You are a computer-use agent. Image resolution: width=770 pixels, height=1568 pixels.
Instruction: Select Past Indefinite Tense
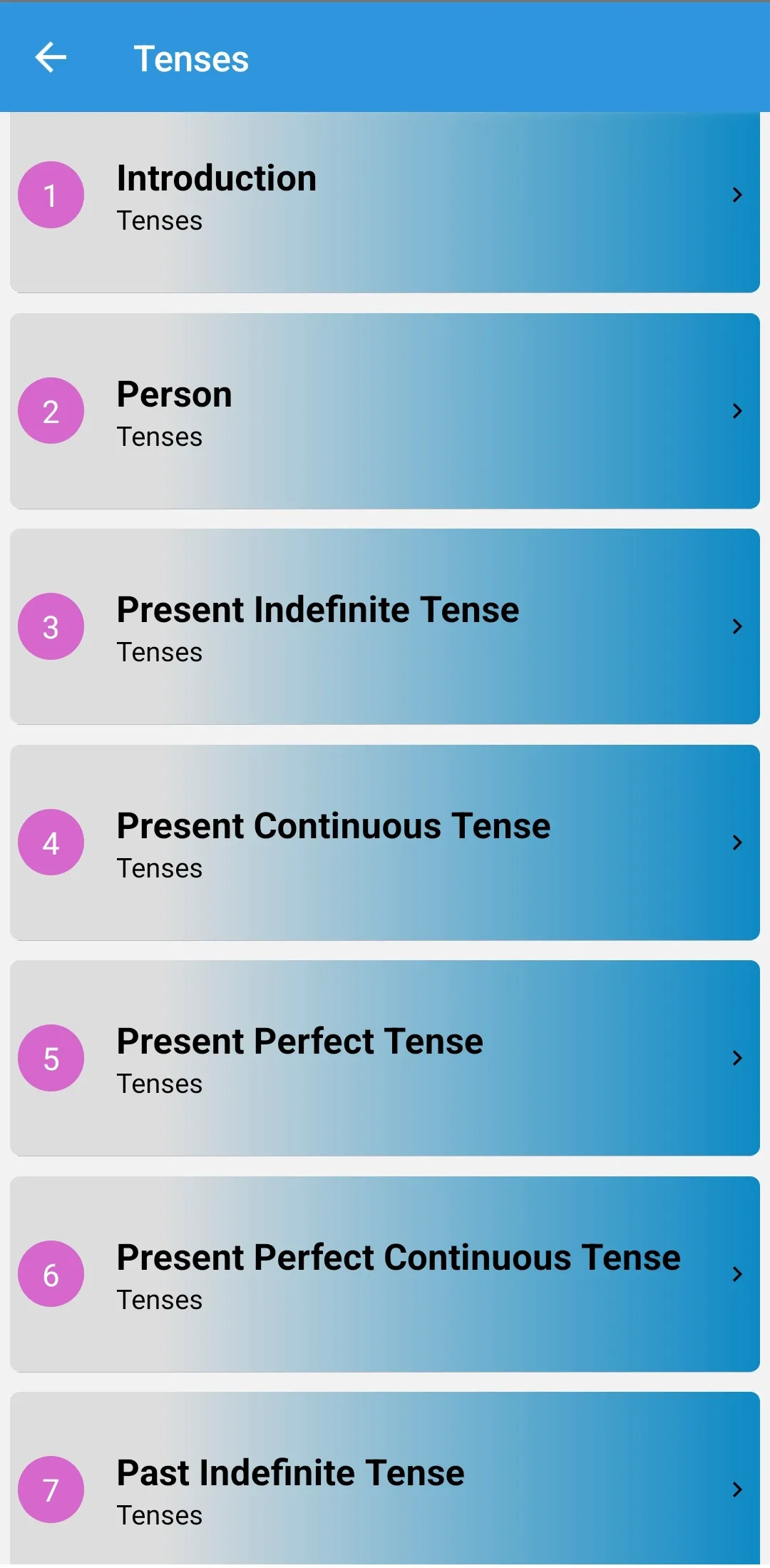[x=385, y=1480]
